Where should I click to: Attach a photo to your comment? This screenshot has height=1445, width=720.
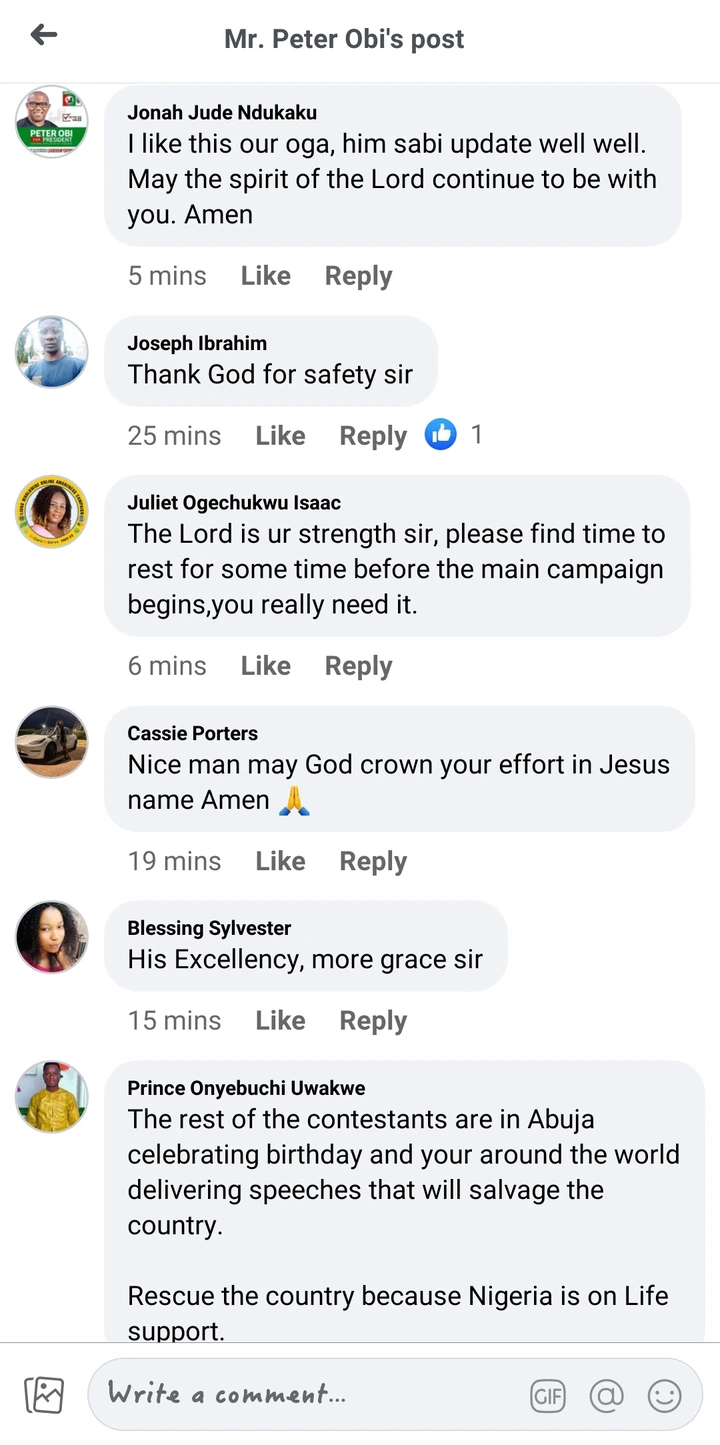[44, 1395]
